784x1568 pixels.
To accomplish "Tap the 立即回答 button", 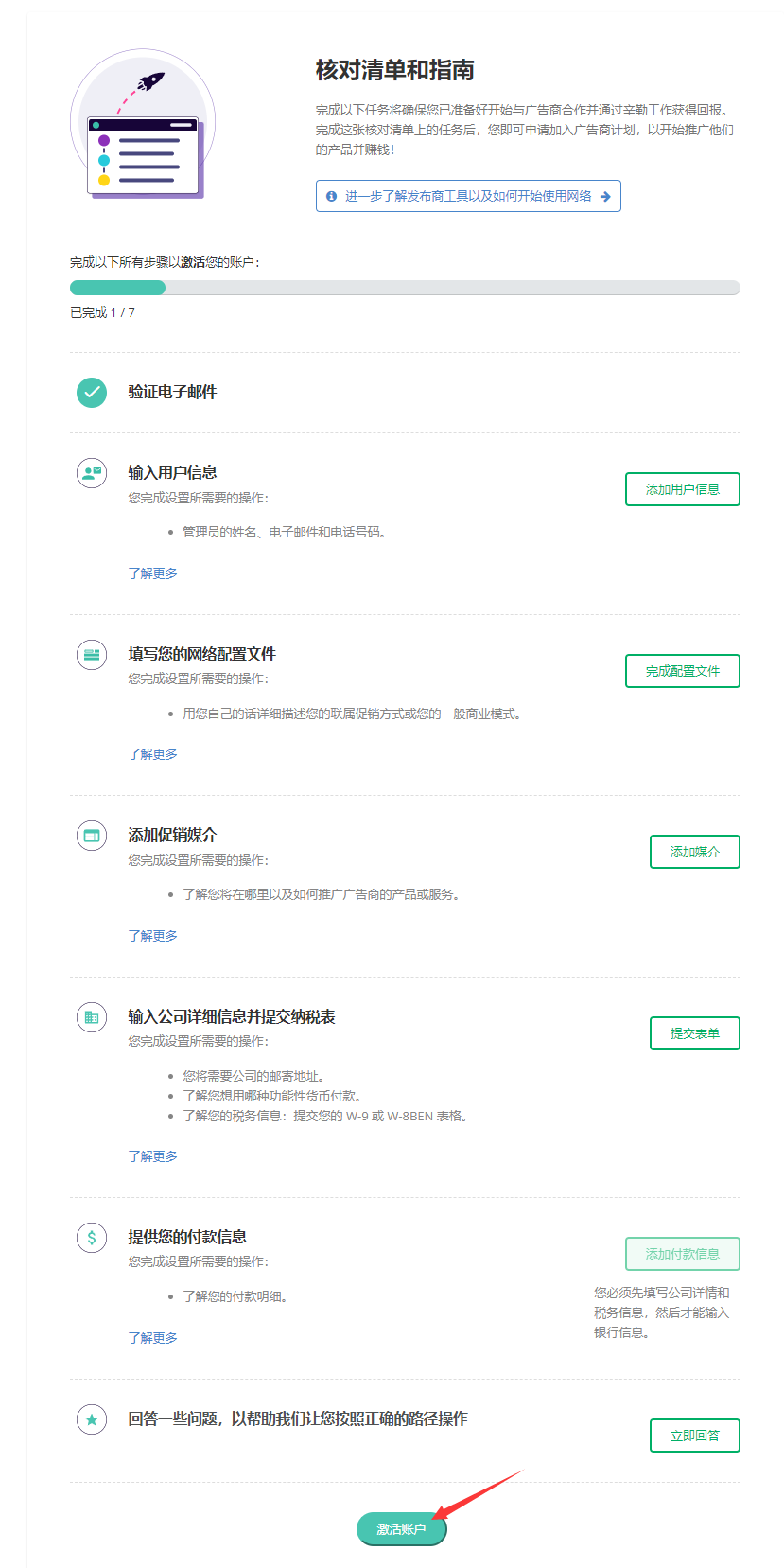I will 694,1436.
